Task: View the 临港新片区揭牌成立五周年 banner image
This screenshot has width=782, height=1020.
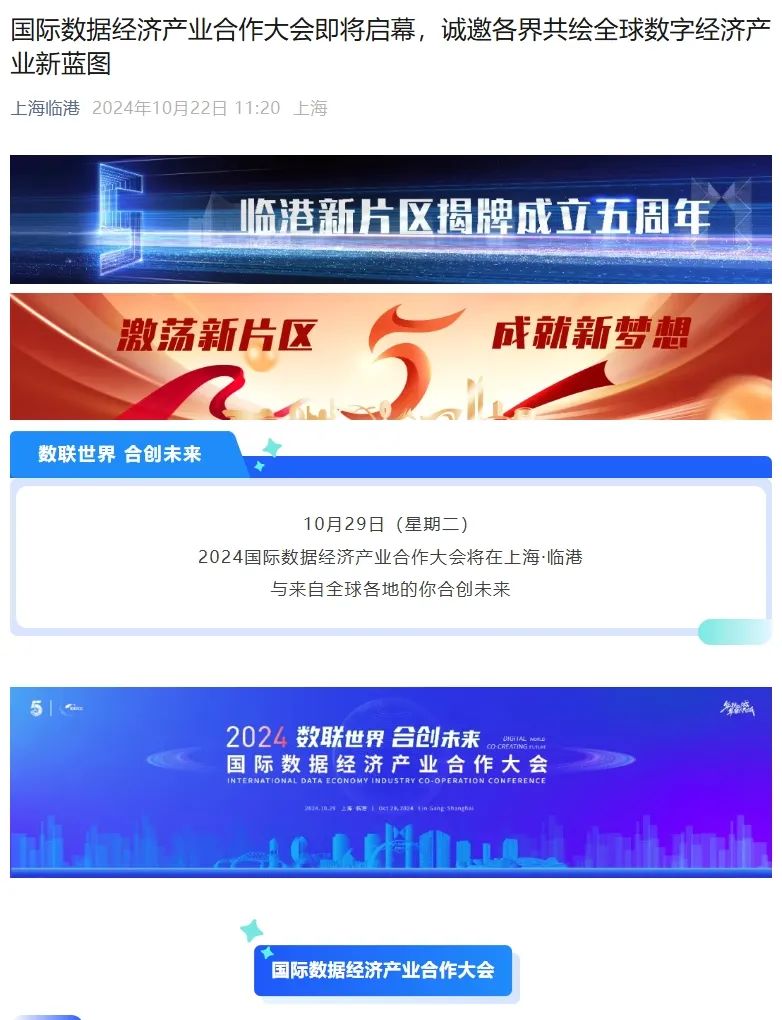Action: coord(390,219)
